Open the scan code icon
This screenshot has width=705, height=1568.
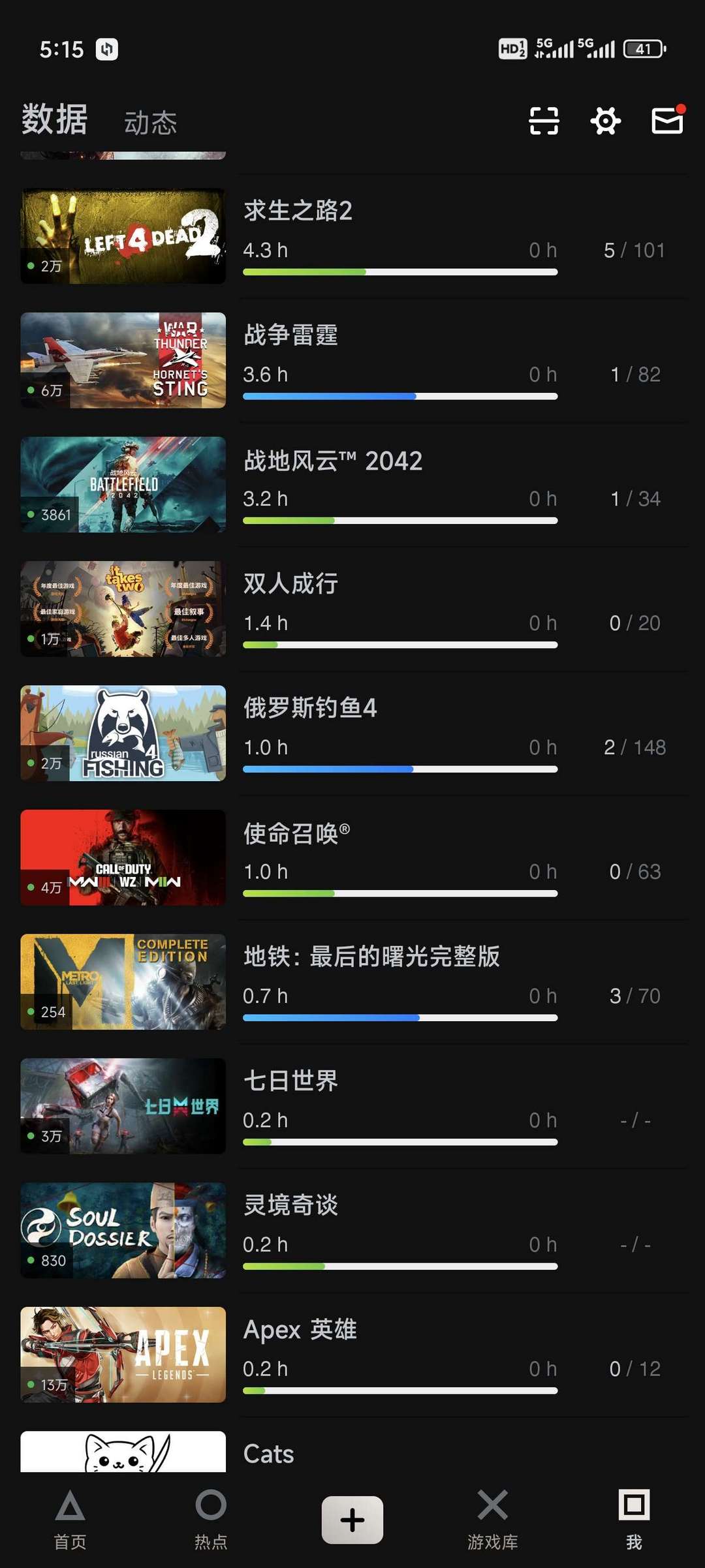point(544,121)
